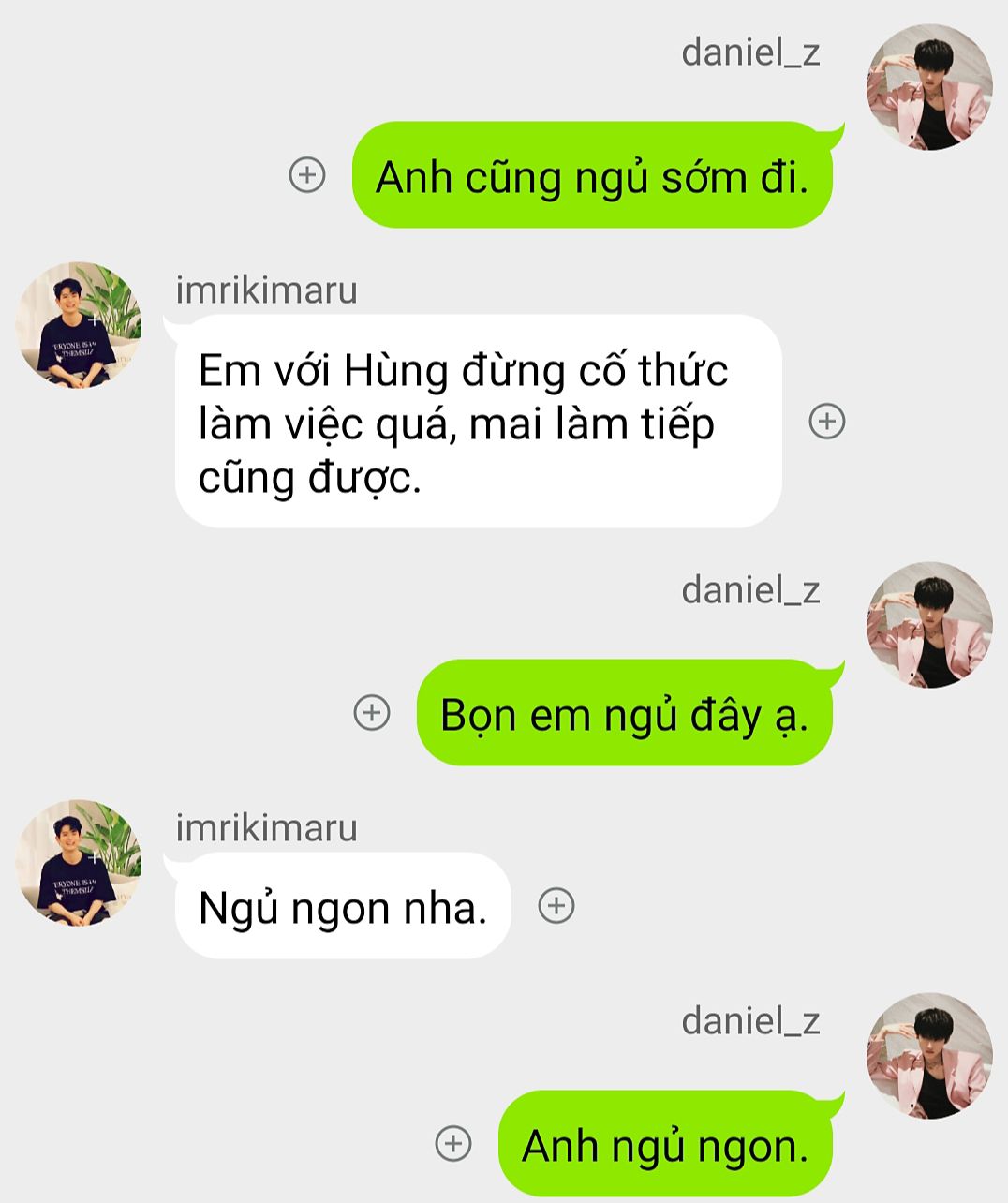Open daniel_z avatar above "Anh cũng ngủ sớm đi."
1008x1203 pixels.
point(929,87)
